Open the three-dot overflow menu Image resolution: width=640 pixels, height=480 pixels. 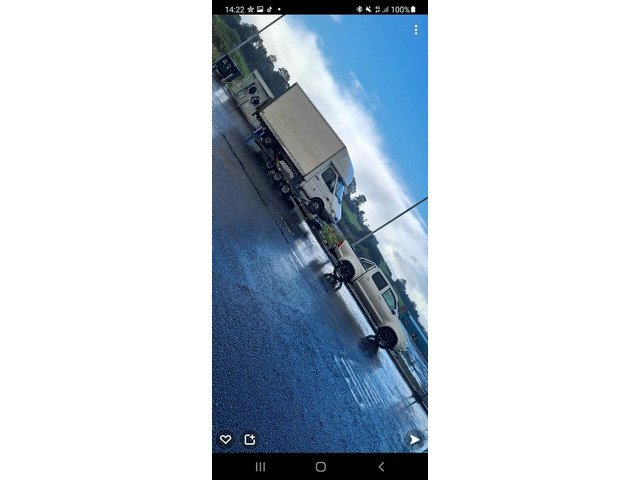tap(416, 30)
